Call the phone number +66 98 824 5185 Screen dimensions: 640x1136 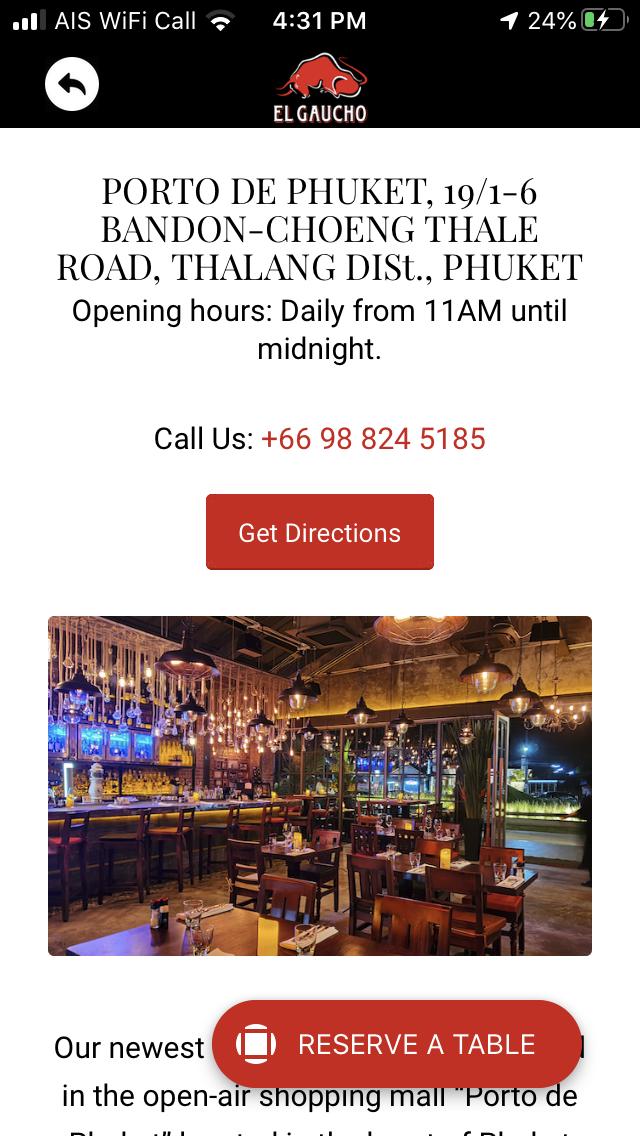pyautogui.click(x=373, y=439)
